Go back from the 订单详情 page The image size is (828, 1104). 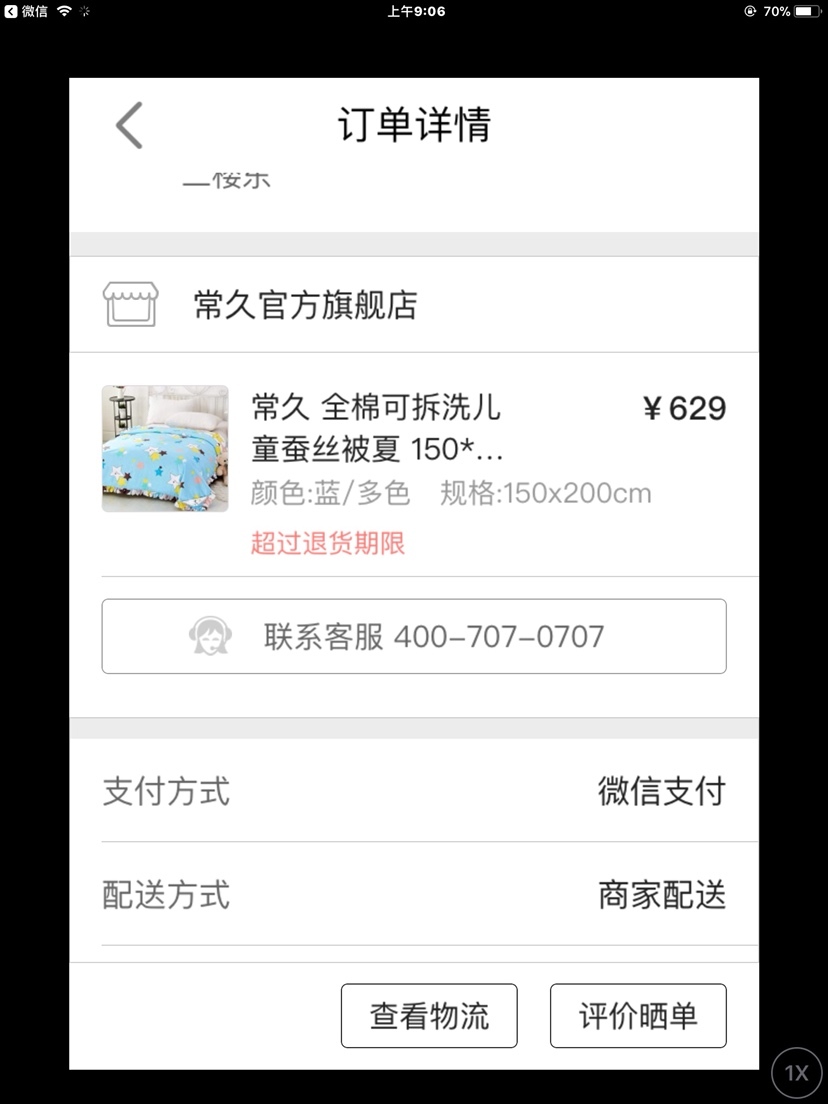click(130, 126)
